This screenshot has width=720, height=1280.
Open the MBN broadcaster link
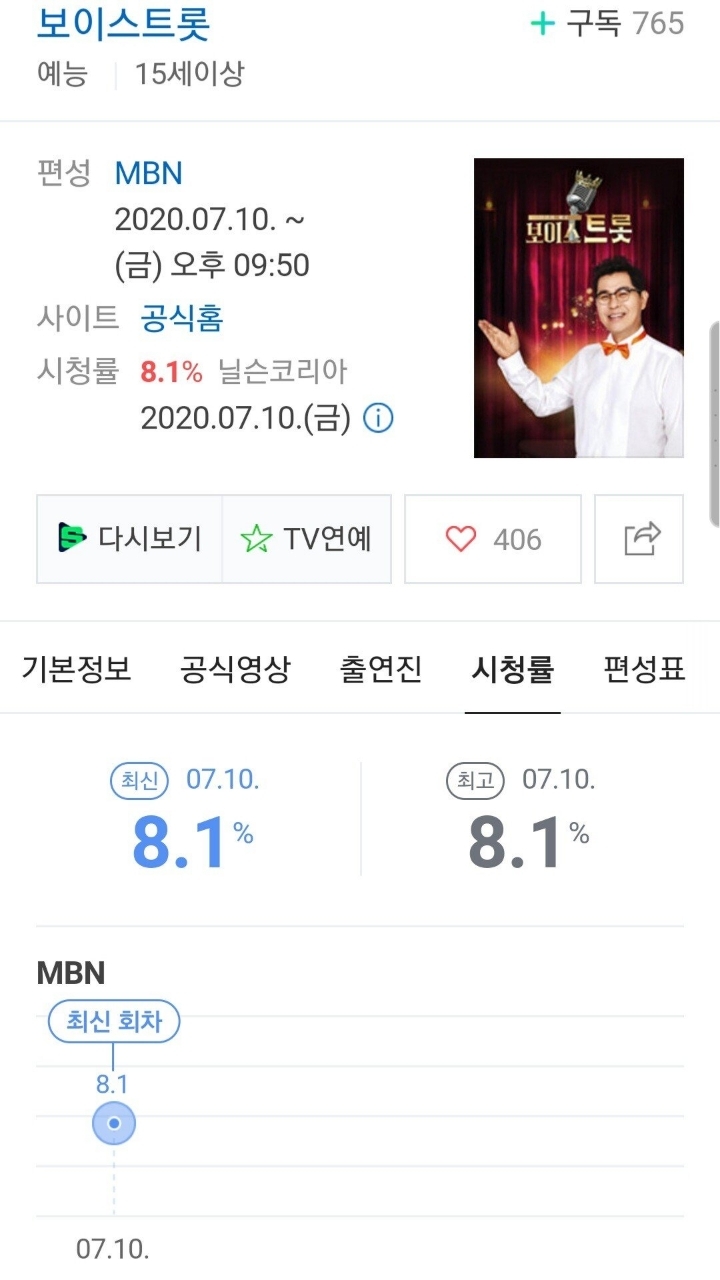click(x=150, y=173)
